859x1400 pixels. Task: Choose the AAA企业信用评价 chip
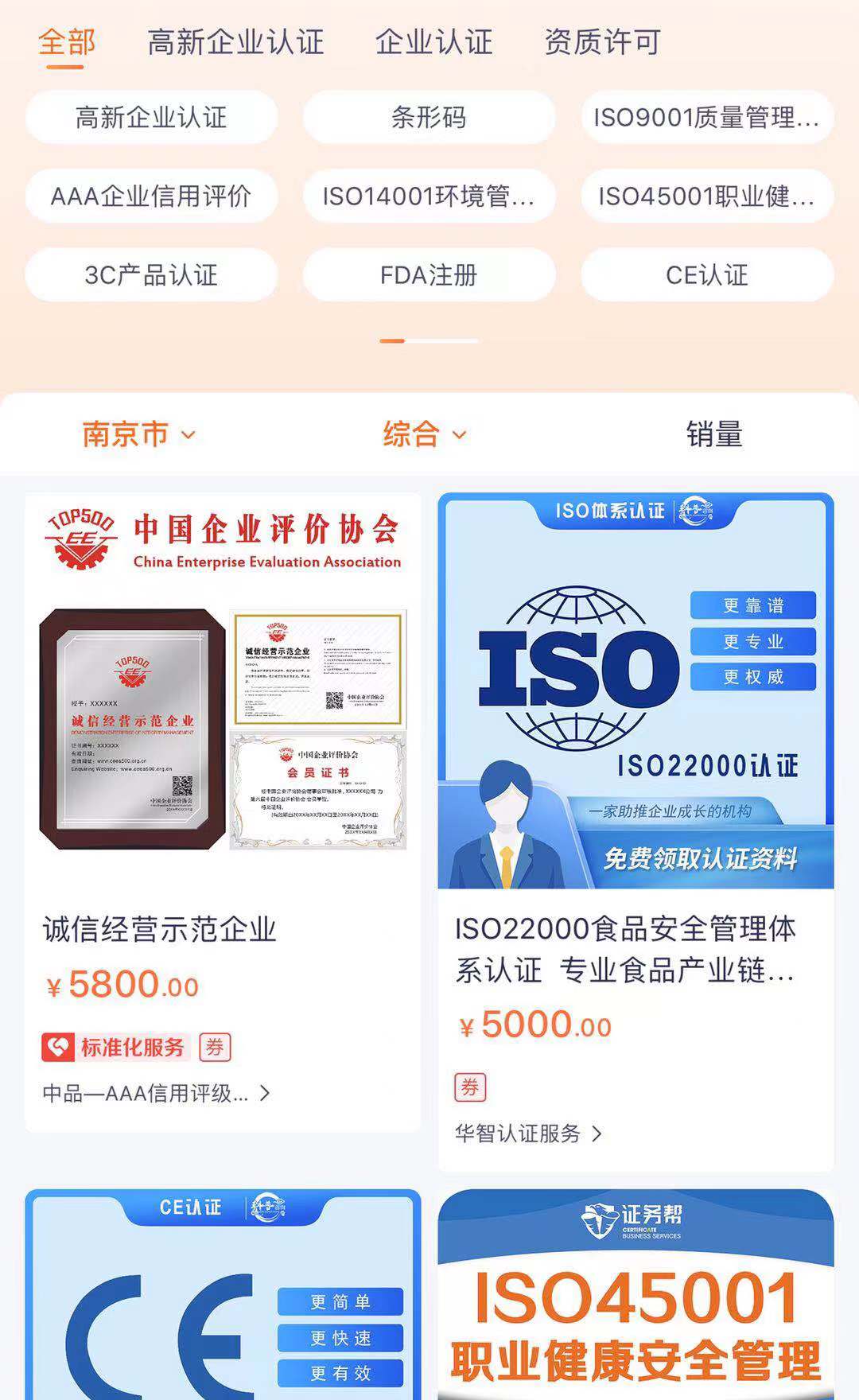click(151, 196)
